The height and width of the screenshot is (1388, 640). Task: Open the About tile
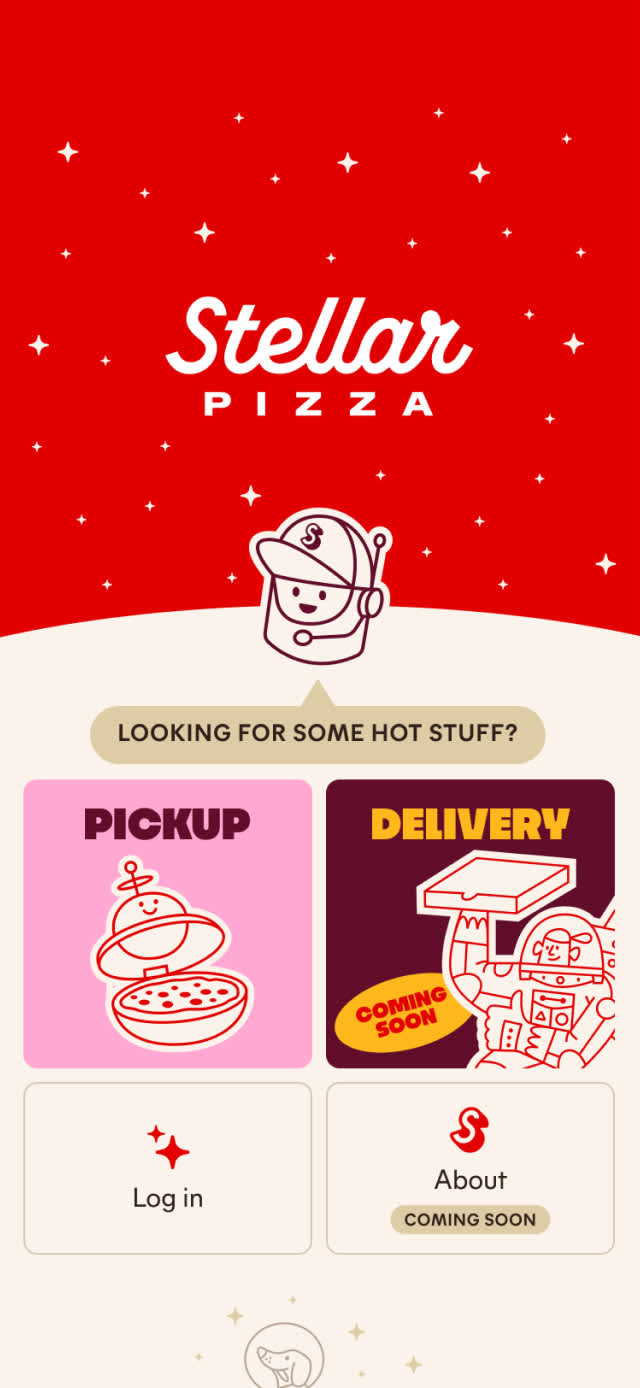(470, 1167)
